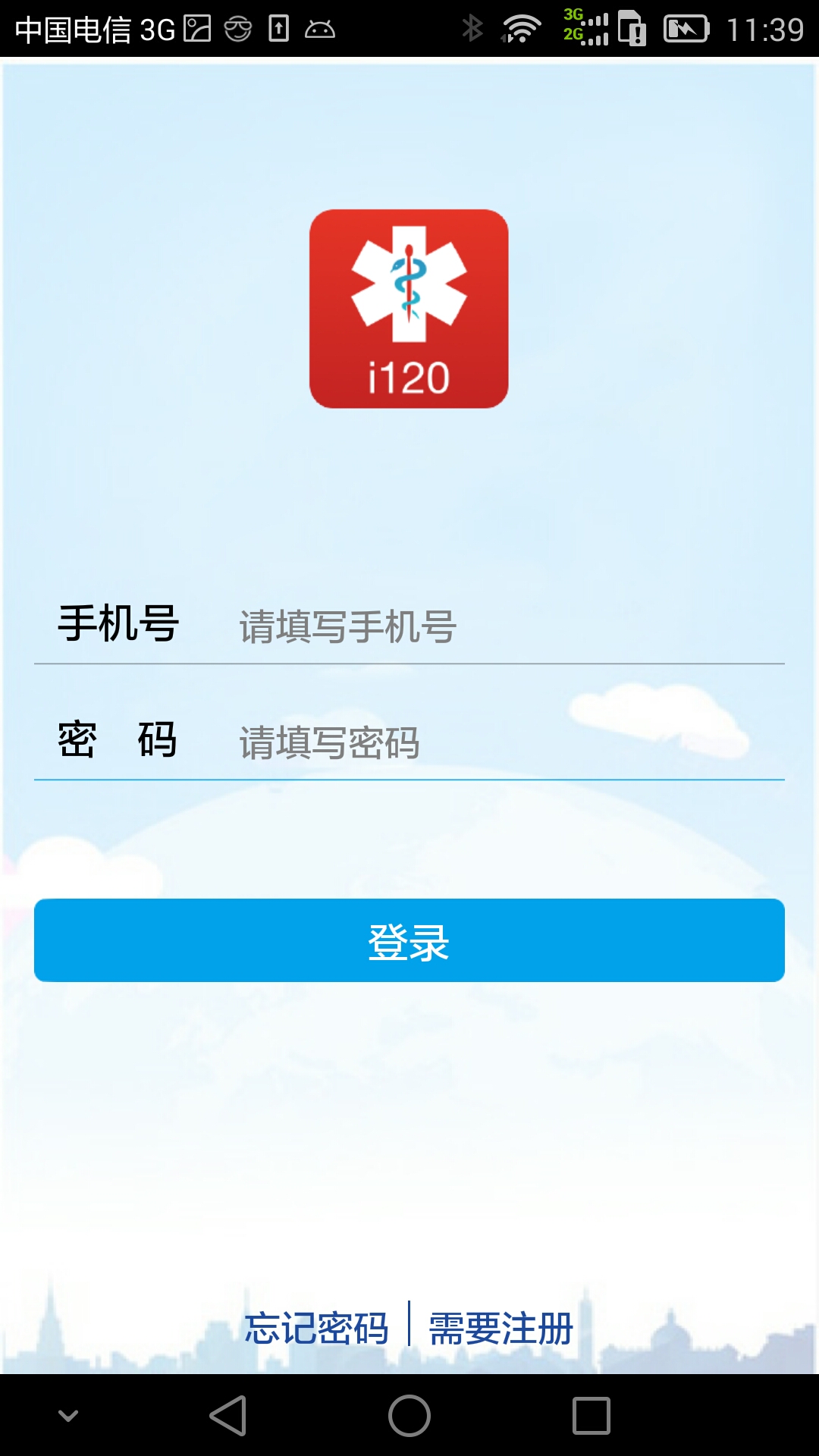The height and width of the screenshot is (1456, 819).
Task: Go back using the system back button
Action: point(228,1416)
